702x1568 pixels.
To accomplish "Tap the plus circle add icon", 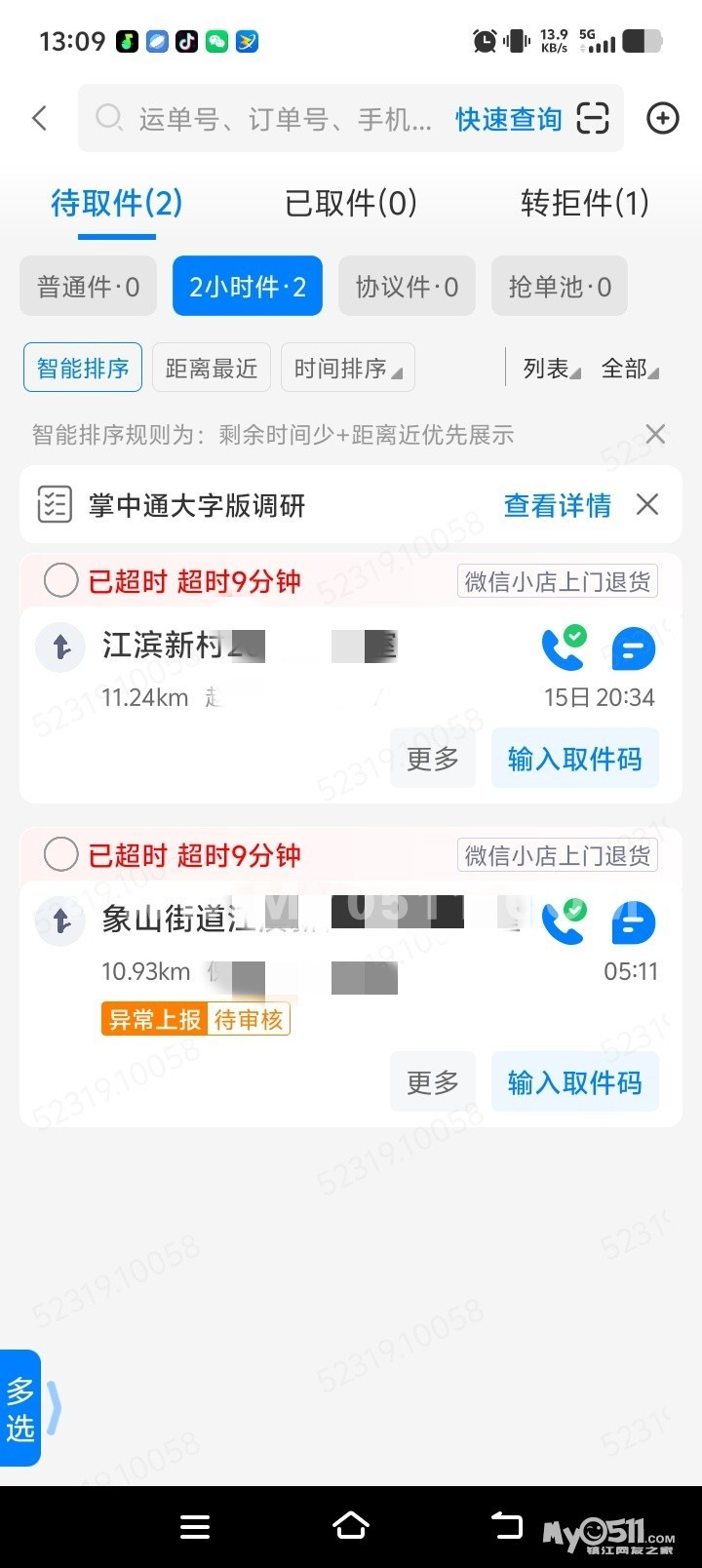I will coord(663,118).
